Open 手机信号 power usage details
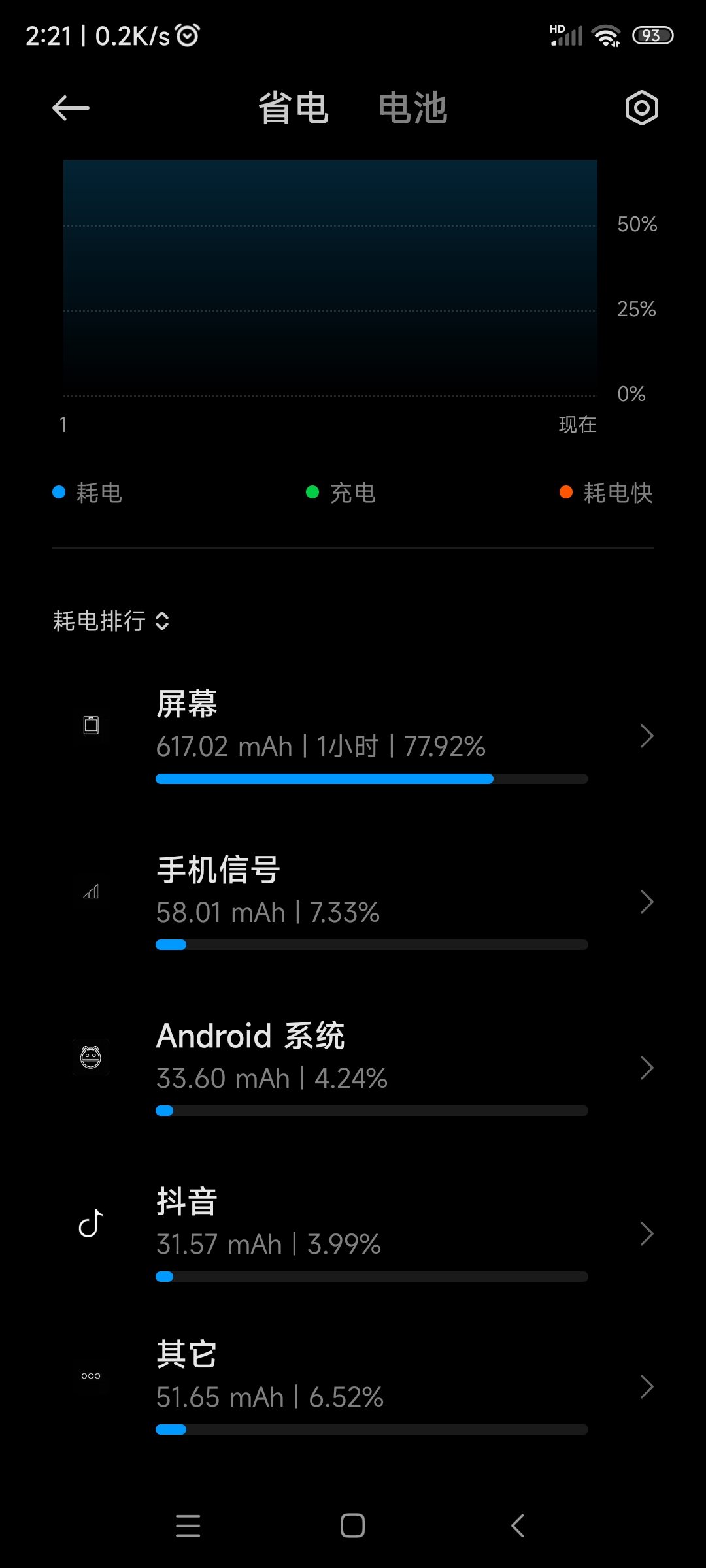 [x=353, y=902]
